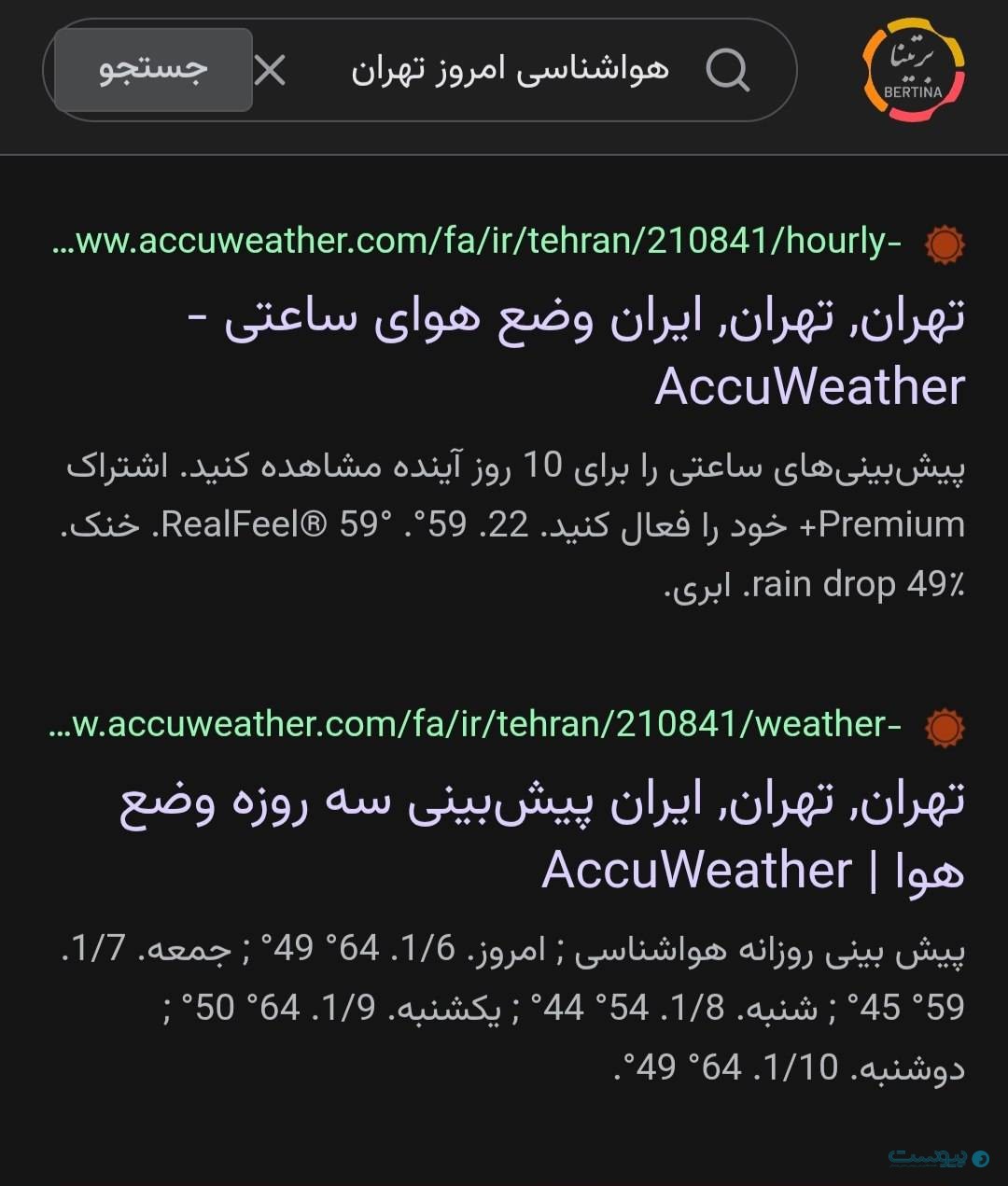Screen dimensions: 1008x1186
Task: Tap the جستجو search button
Action: (x=153, y=70)
